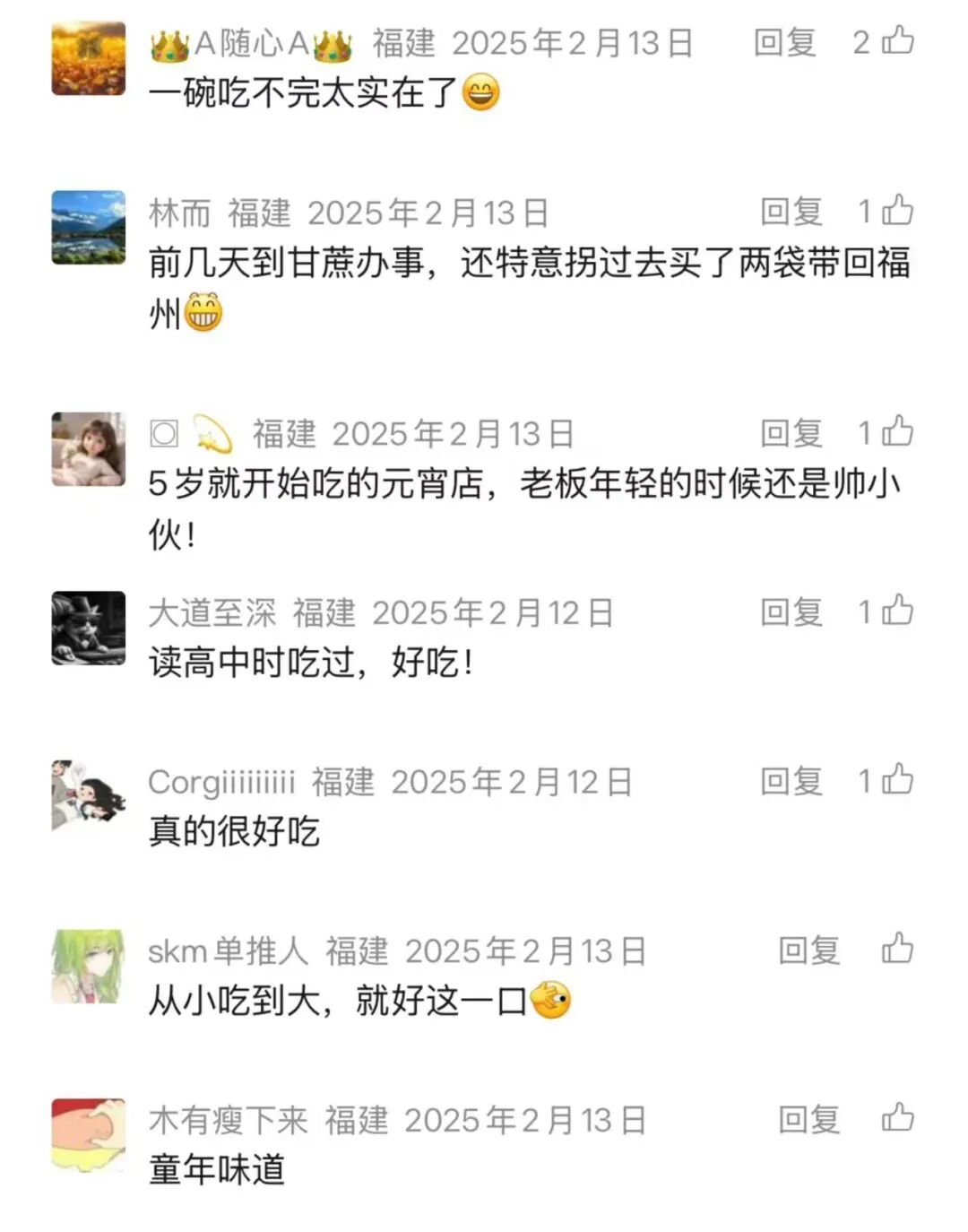
Task: Like the comment about 5岁就开始吃的元宵店
Action: (897, 432)
